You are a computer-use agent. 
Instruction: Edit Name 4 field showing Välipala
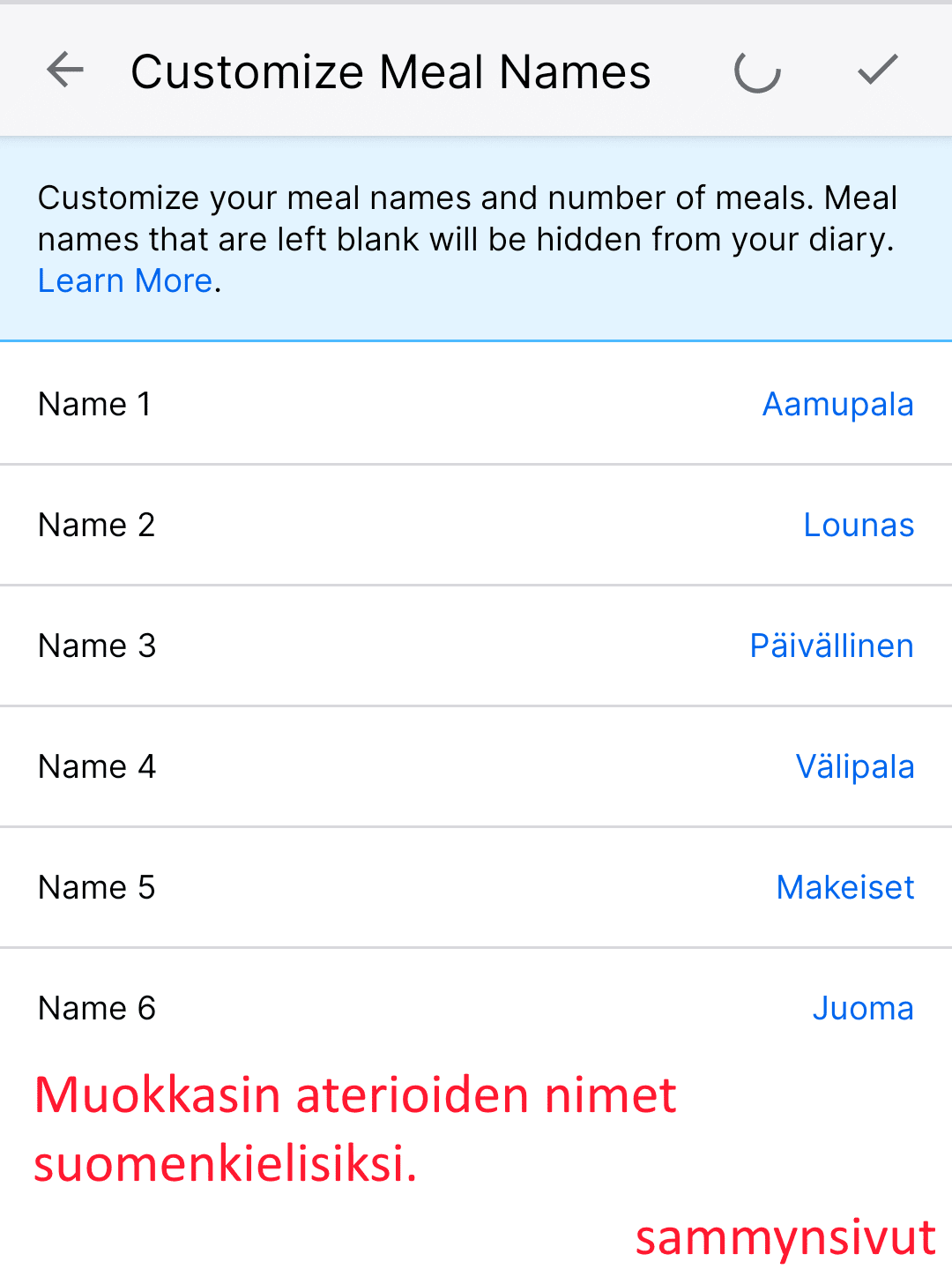point(854,767)
